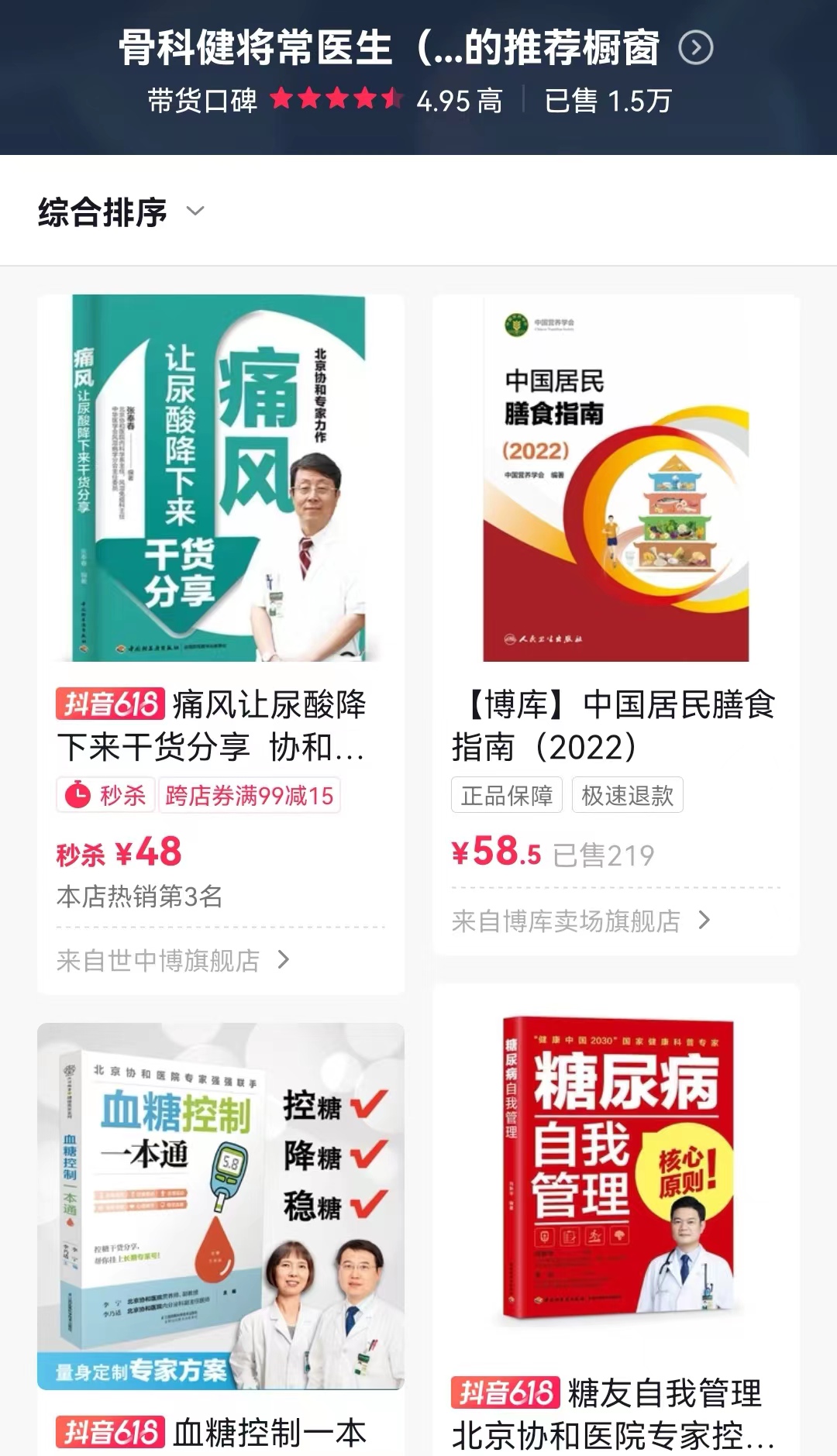Open the 中国居民膳食指南 2022 product card
Screen dimensions: 837x1456
point(616,478)
